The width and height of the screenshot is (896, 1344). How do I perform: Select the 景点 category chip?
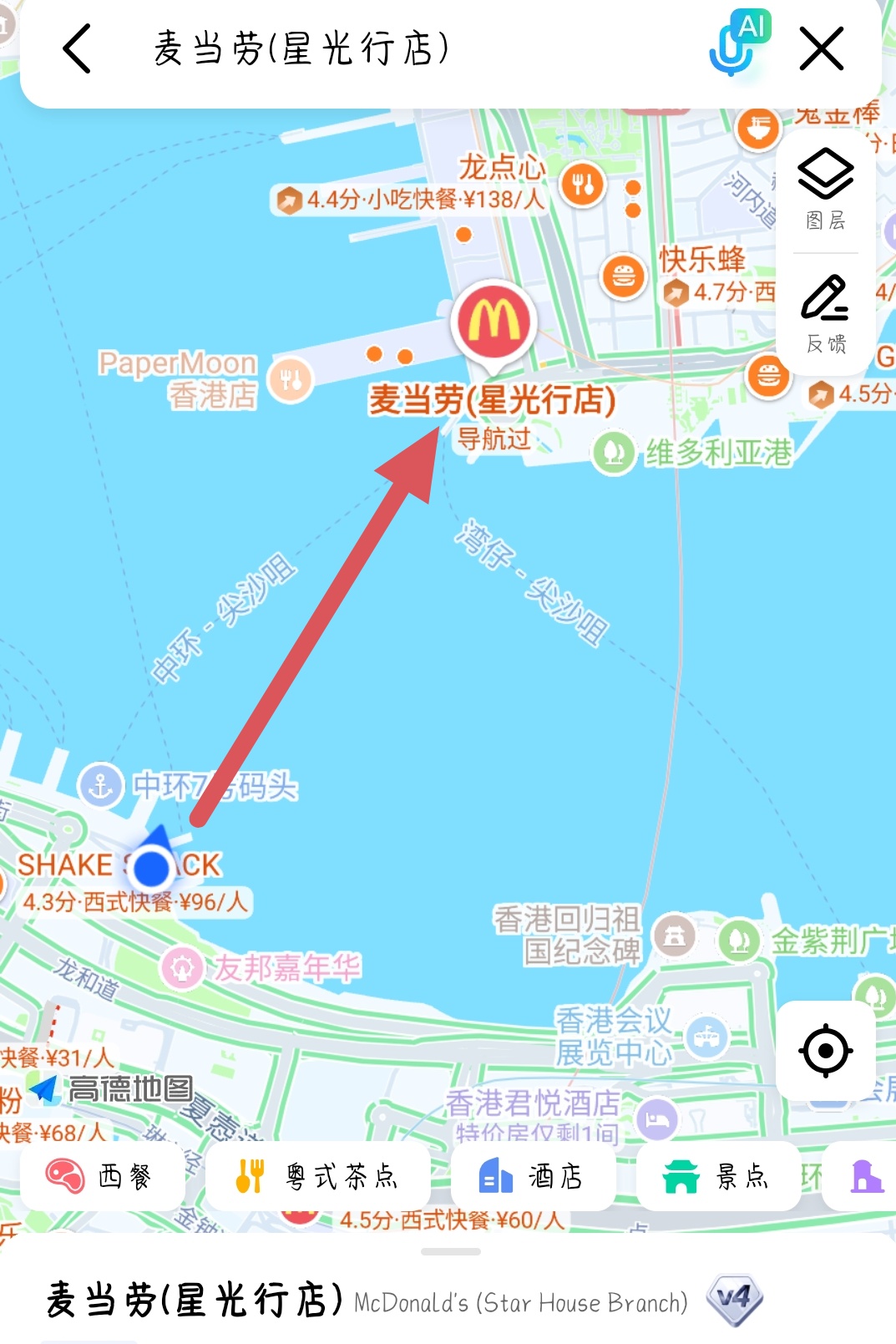pyautogui.click(x=717, y=1176)
